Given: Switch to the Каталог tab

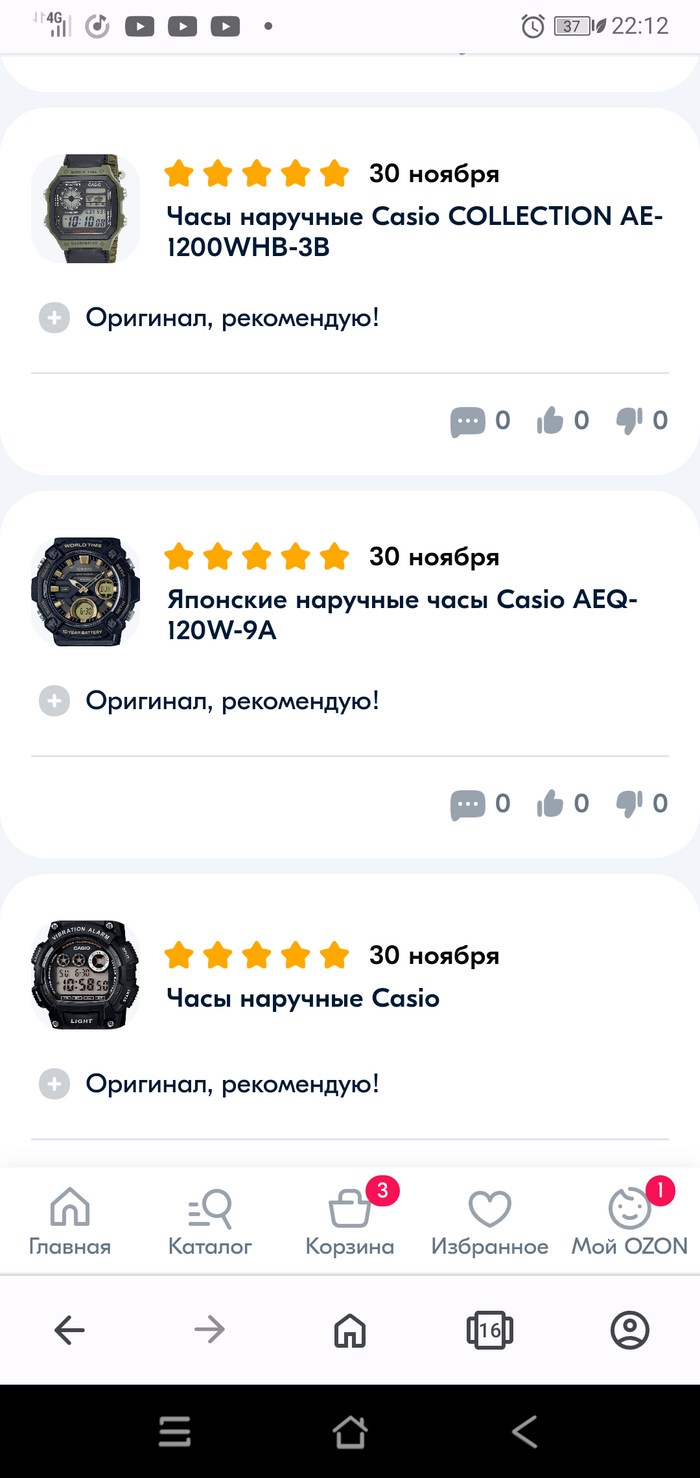Looking at the screenshot, I should [210, 1222].
